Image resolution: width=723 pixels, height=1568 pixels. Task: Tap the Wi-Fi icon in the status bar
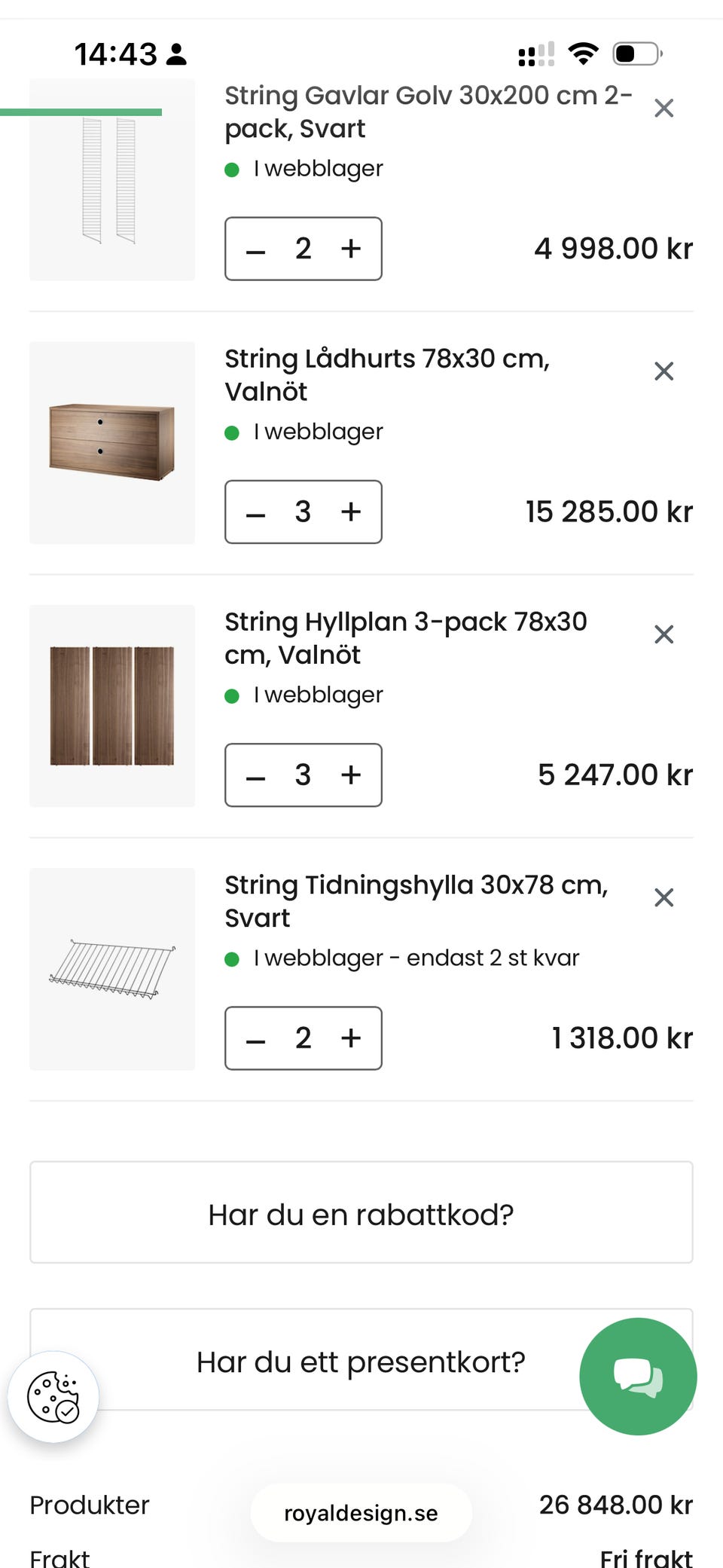pyautogui.click(x=583, y=53)
